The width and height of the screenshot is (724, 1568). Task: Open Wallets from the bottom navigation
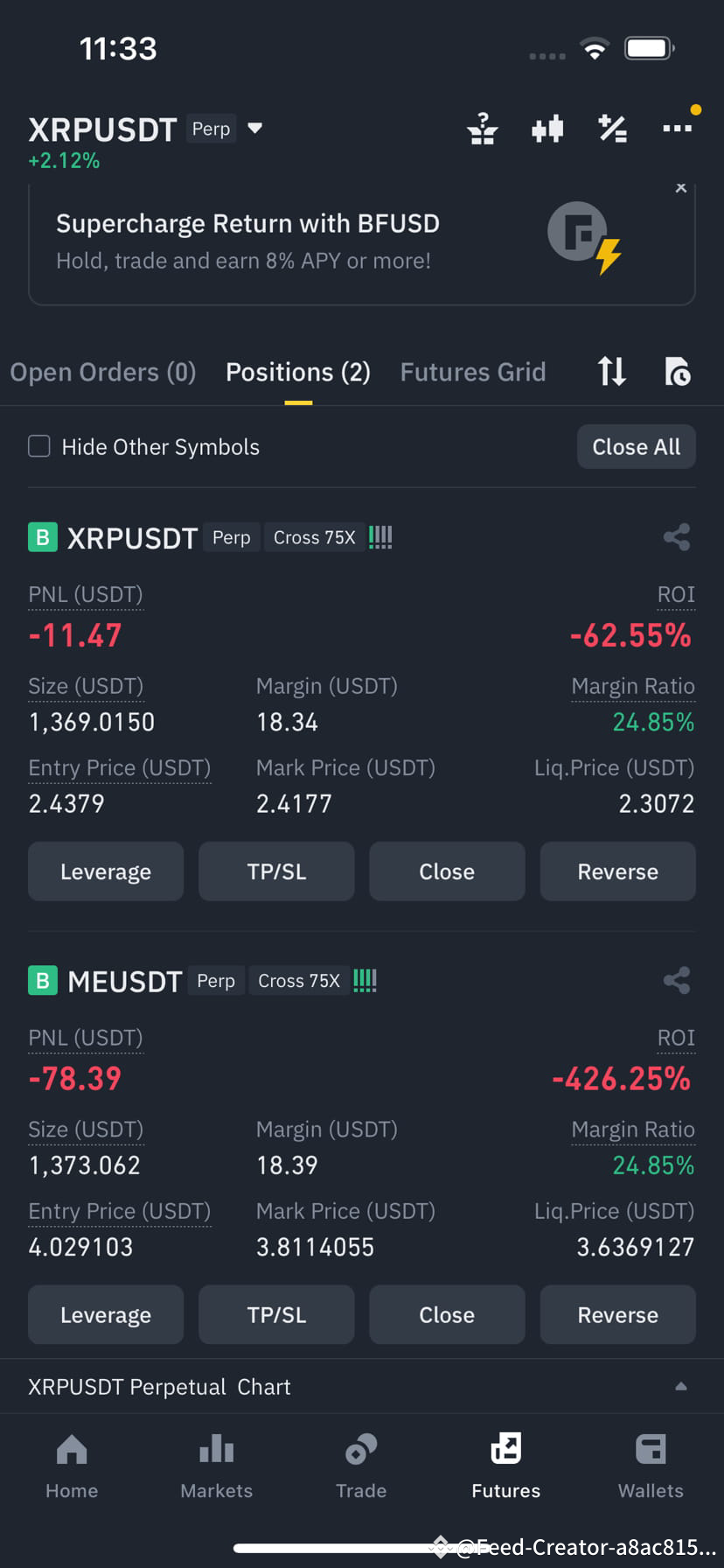[x=651, y=1466]
